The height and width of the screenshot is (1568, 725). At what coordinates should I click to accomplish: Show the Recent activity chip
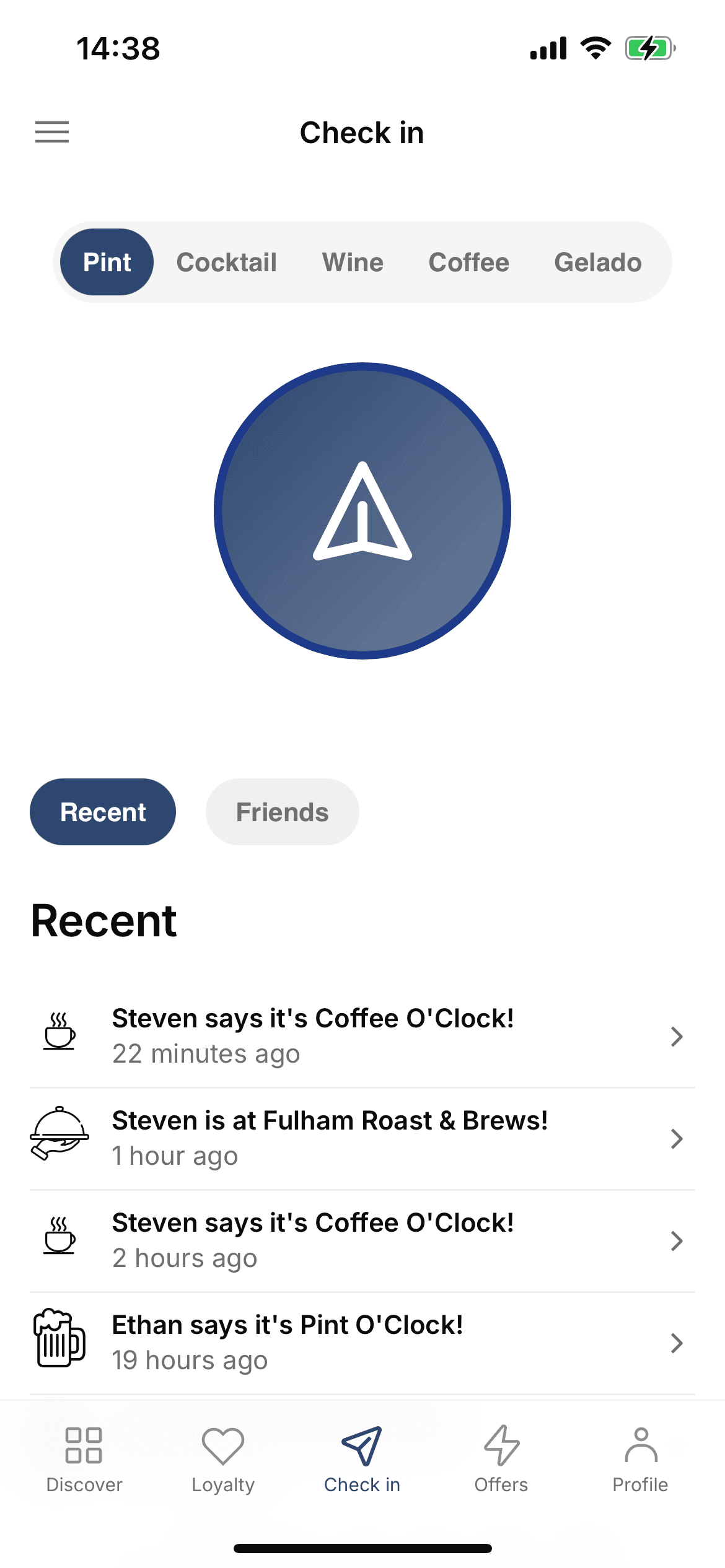(103, 812)
